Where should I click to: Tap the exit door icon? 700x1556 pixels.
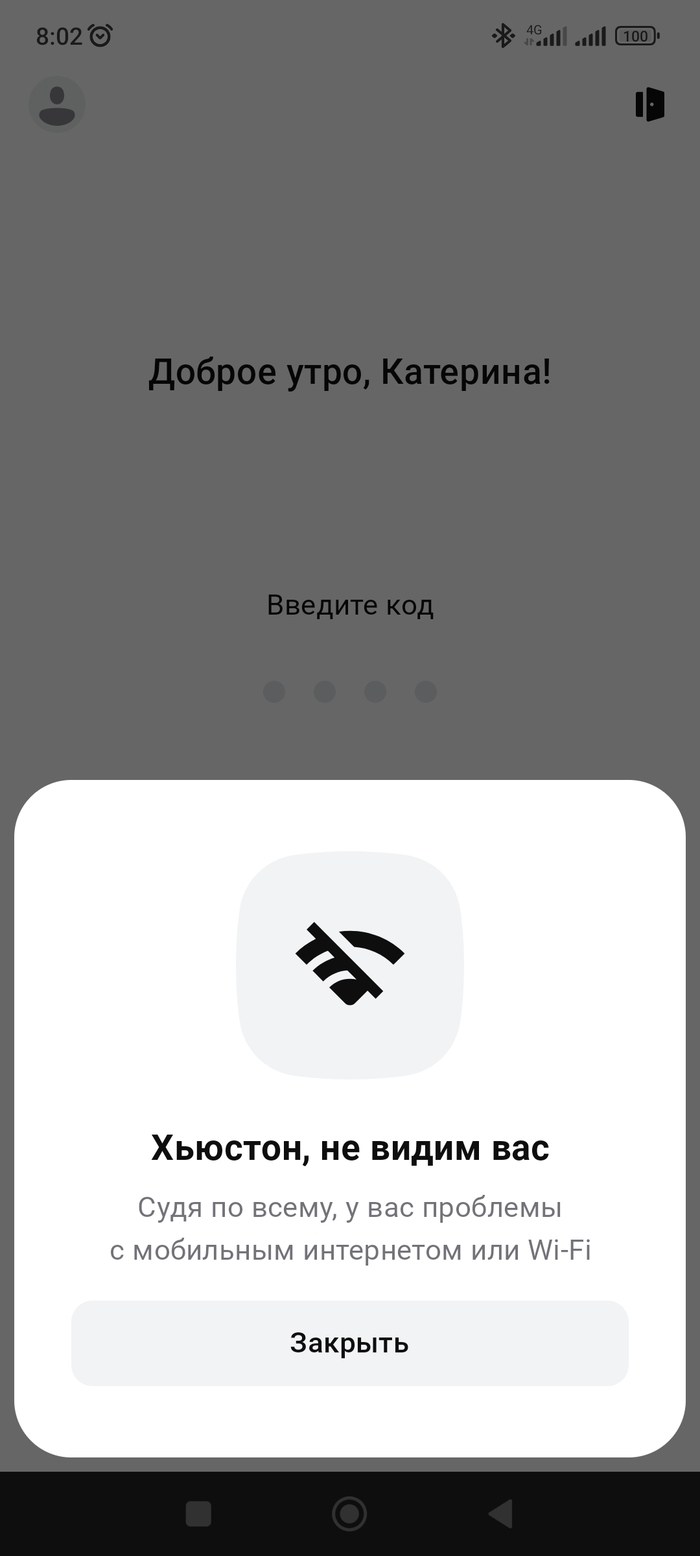pyautogui.click(x=650, y=104)
